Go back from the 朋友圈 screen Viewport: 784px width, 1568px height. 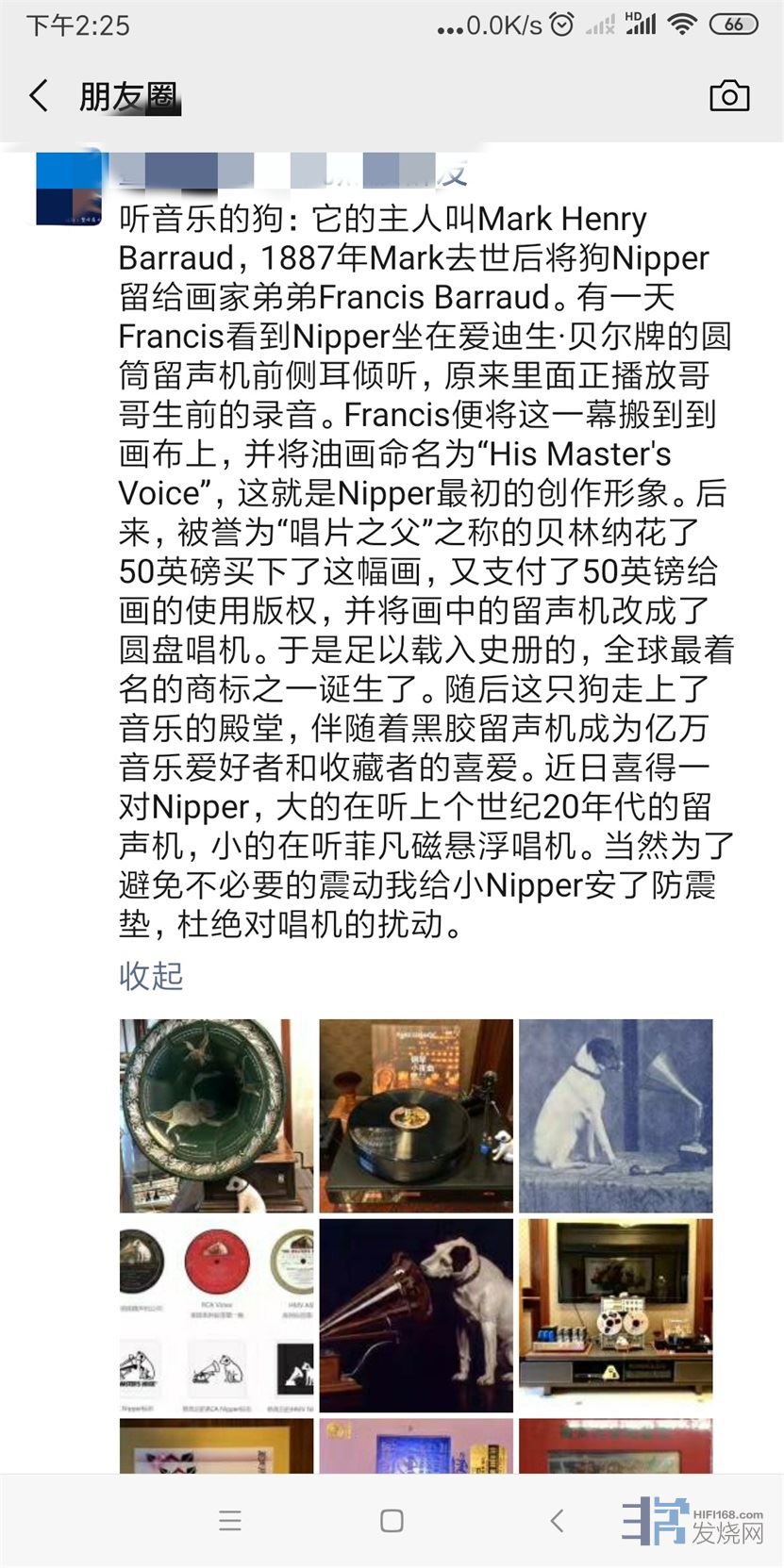coord(39,96)
